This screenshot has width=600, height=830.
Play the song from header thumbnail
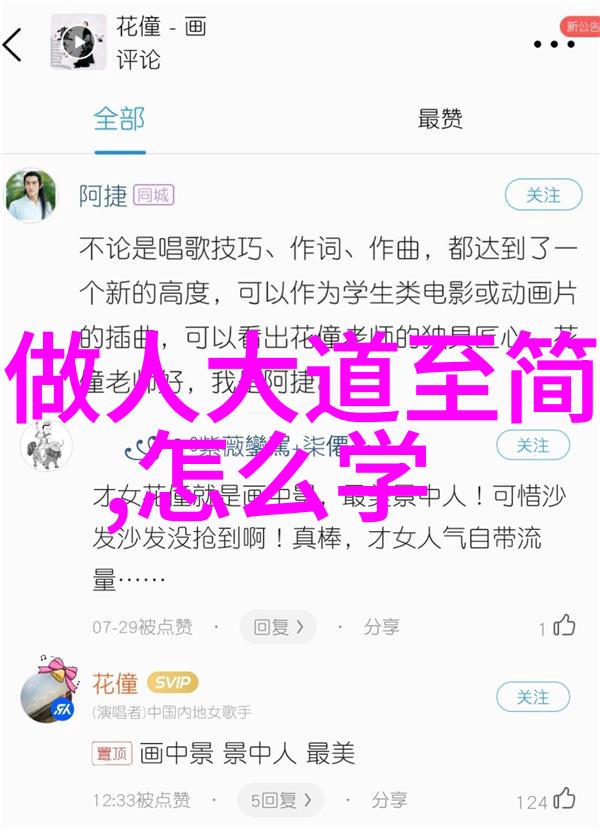point(77,41)
